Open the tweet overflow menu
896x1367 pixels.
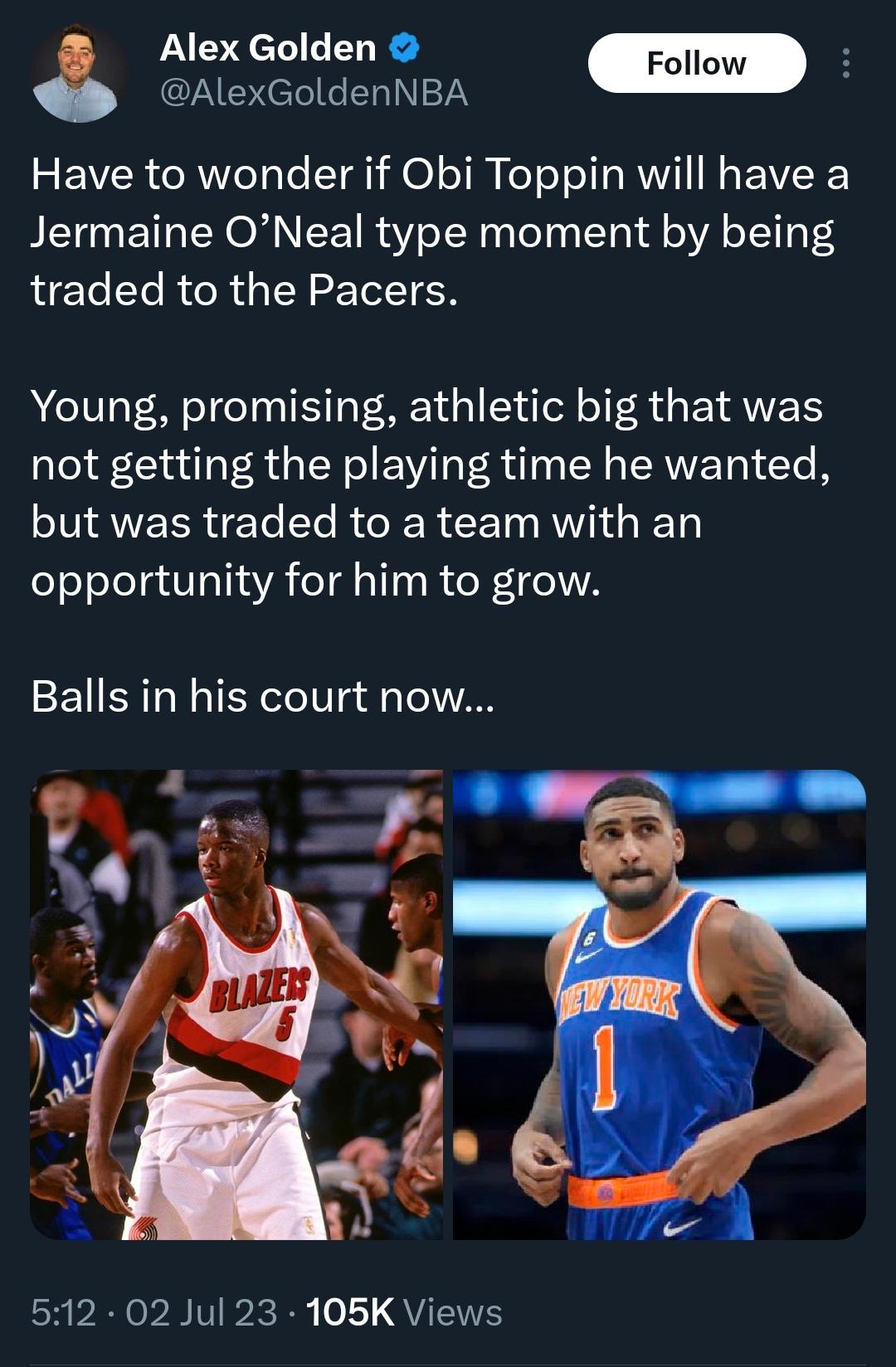(845, 63)
